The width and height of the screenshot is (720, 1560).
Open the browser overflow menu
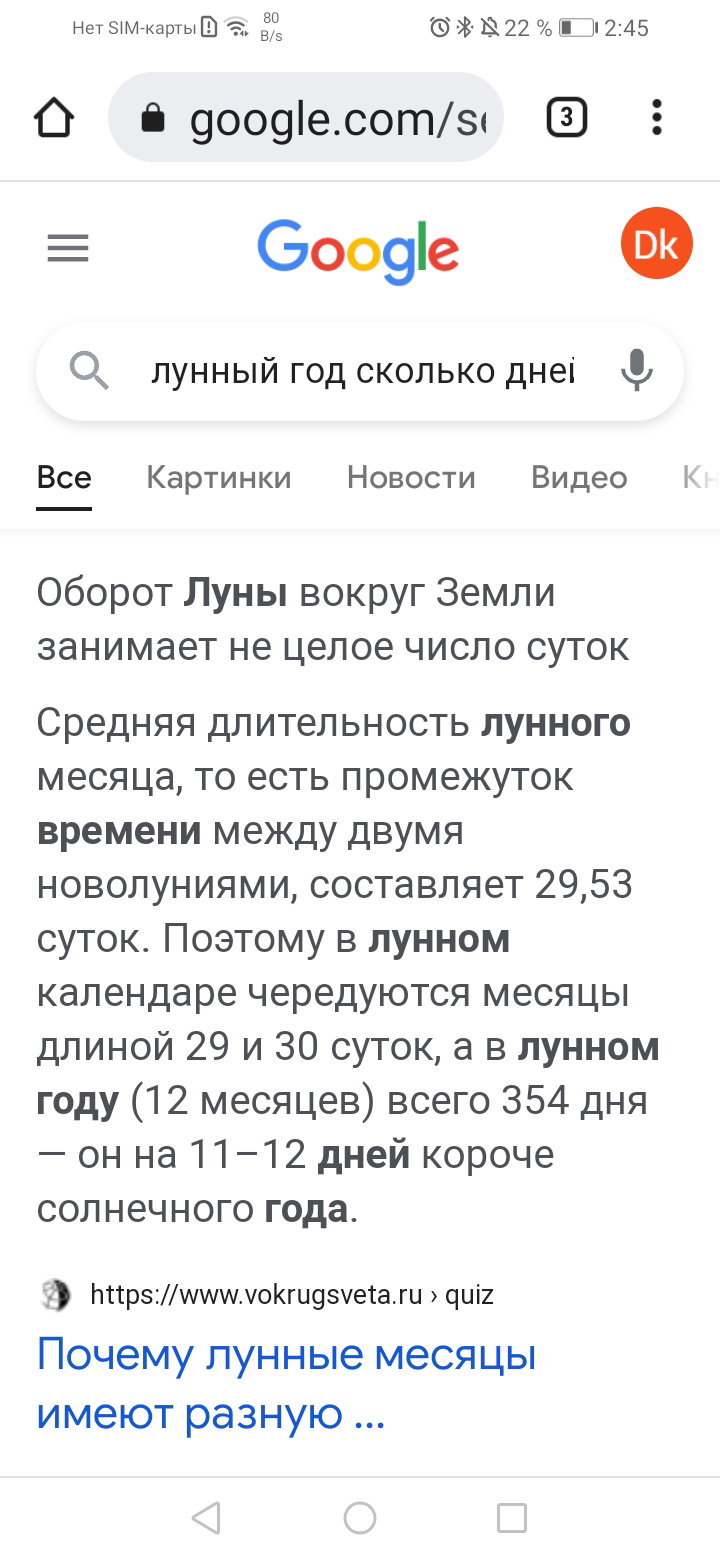point(656,118)
